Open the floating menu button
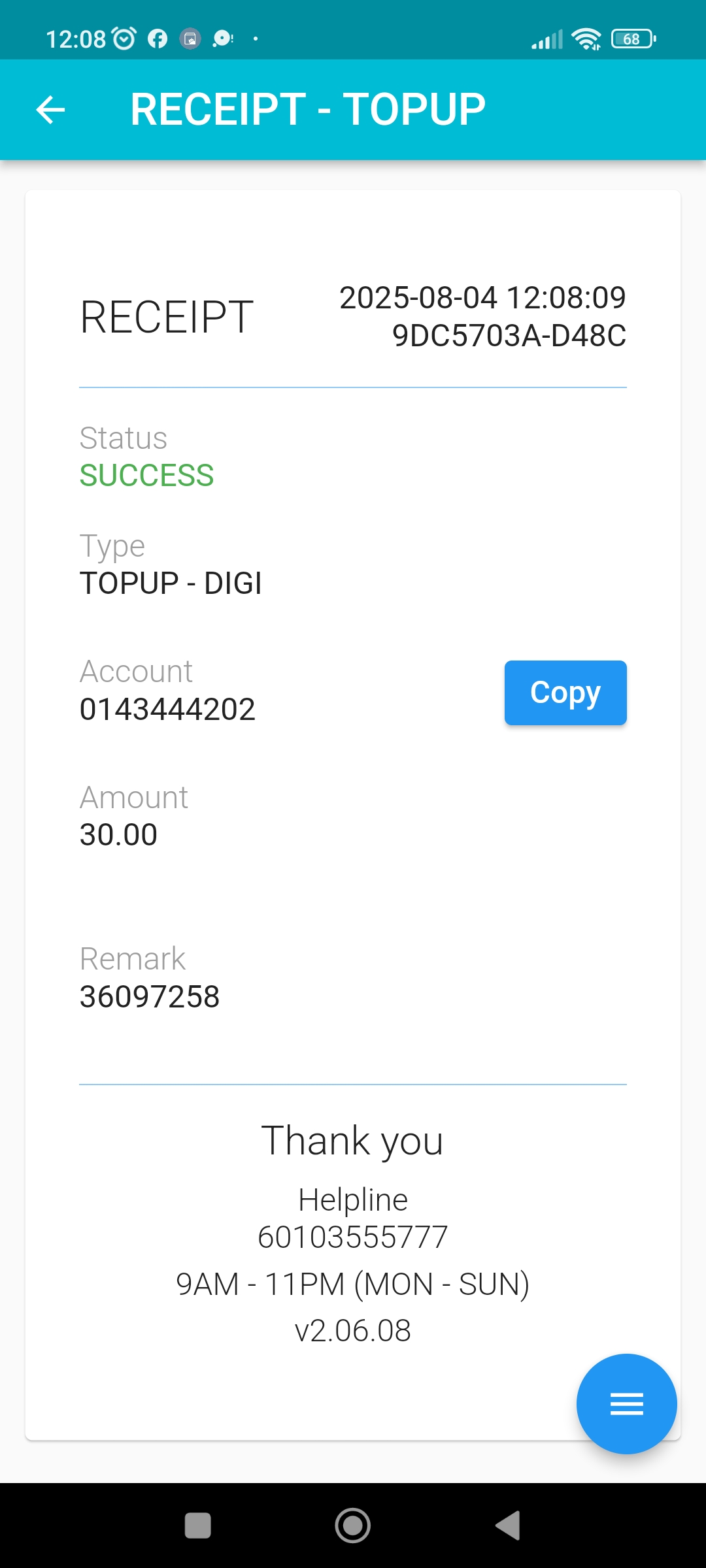706x1568 pixels. 626,1403
